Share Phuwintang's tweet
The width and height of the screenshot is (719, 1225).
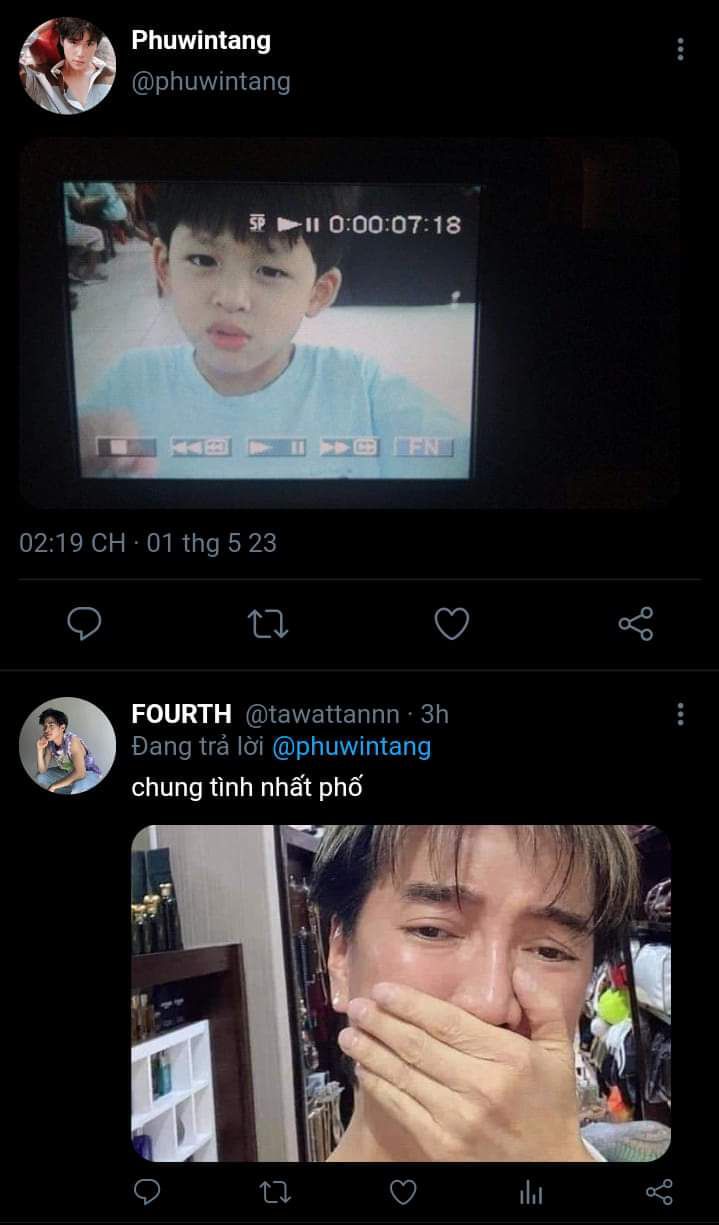[636, 624]
